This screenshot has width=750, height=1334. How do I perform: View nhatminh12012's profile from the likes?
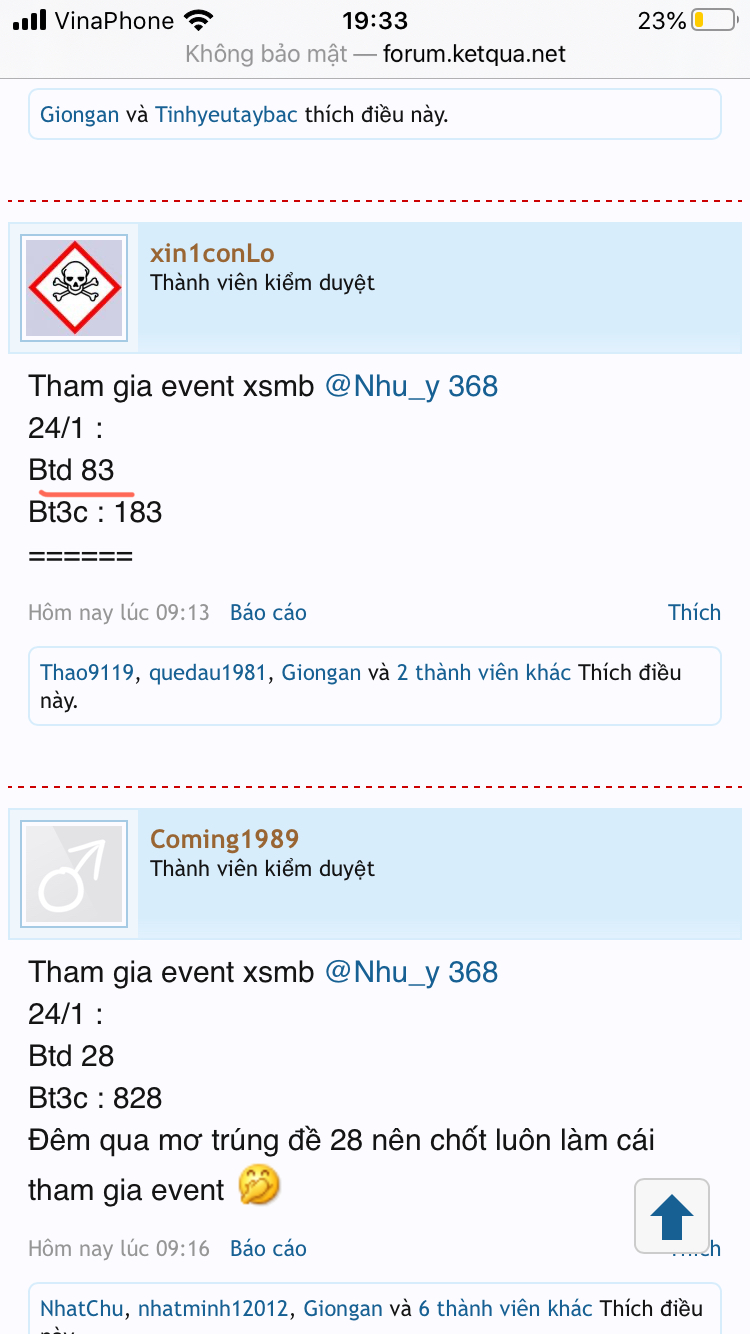click(x=214, y=1309)
